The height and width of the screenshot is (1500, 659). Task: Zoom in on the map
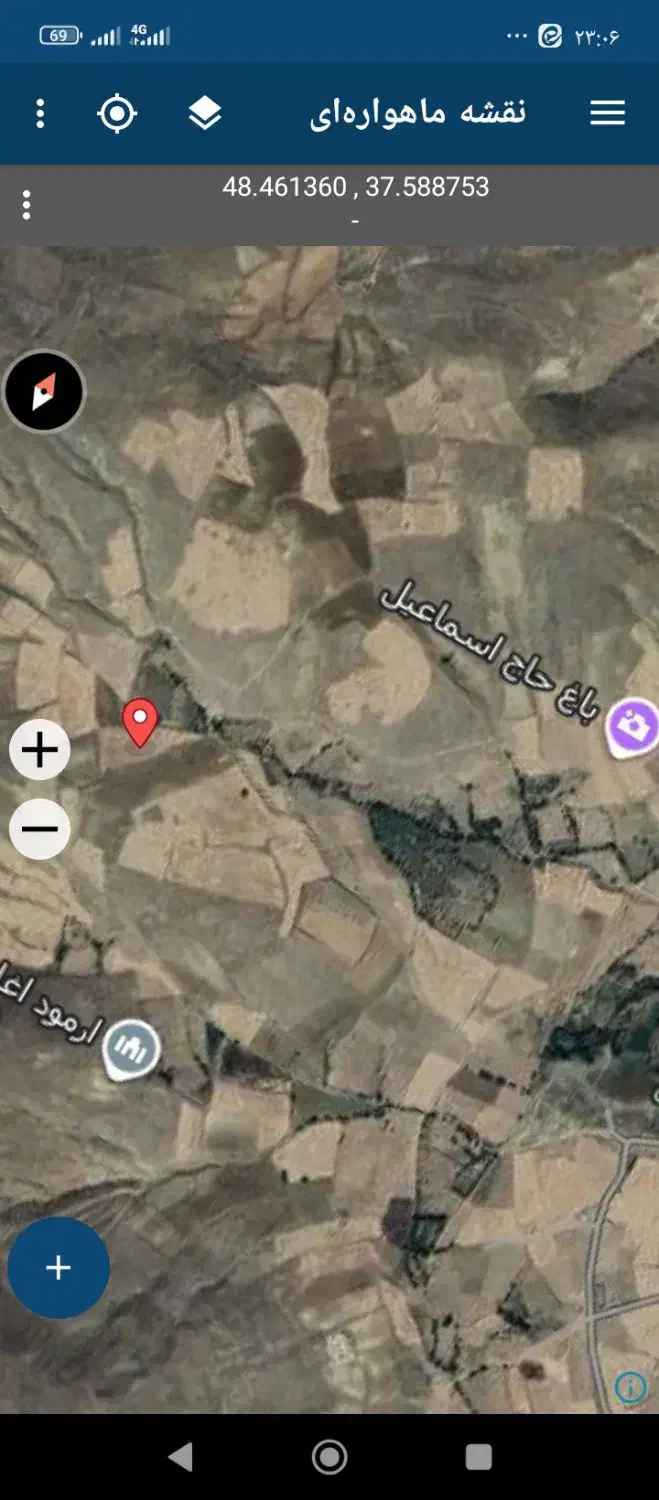point(40,750)
